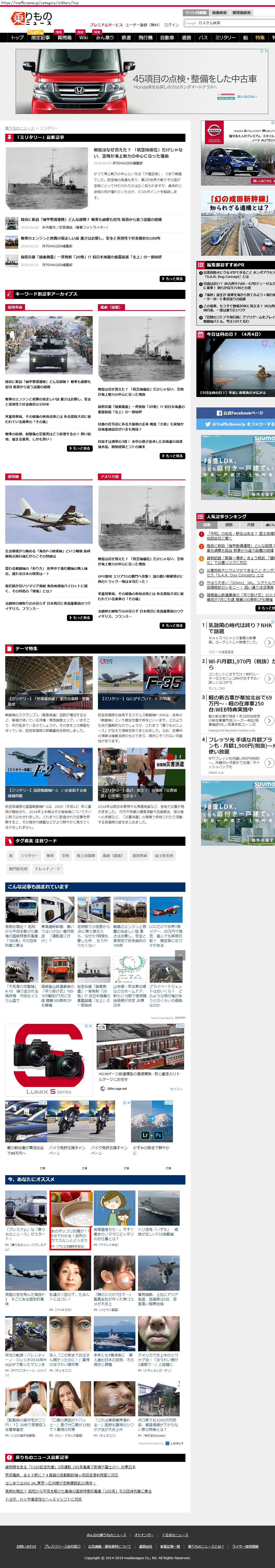Tap the 陸上自衛隊 tag chip
Viewport: 275px width, 1568px height.
tap(85, 855)
